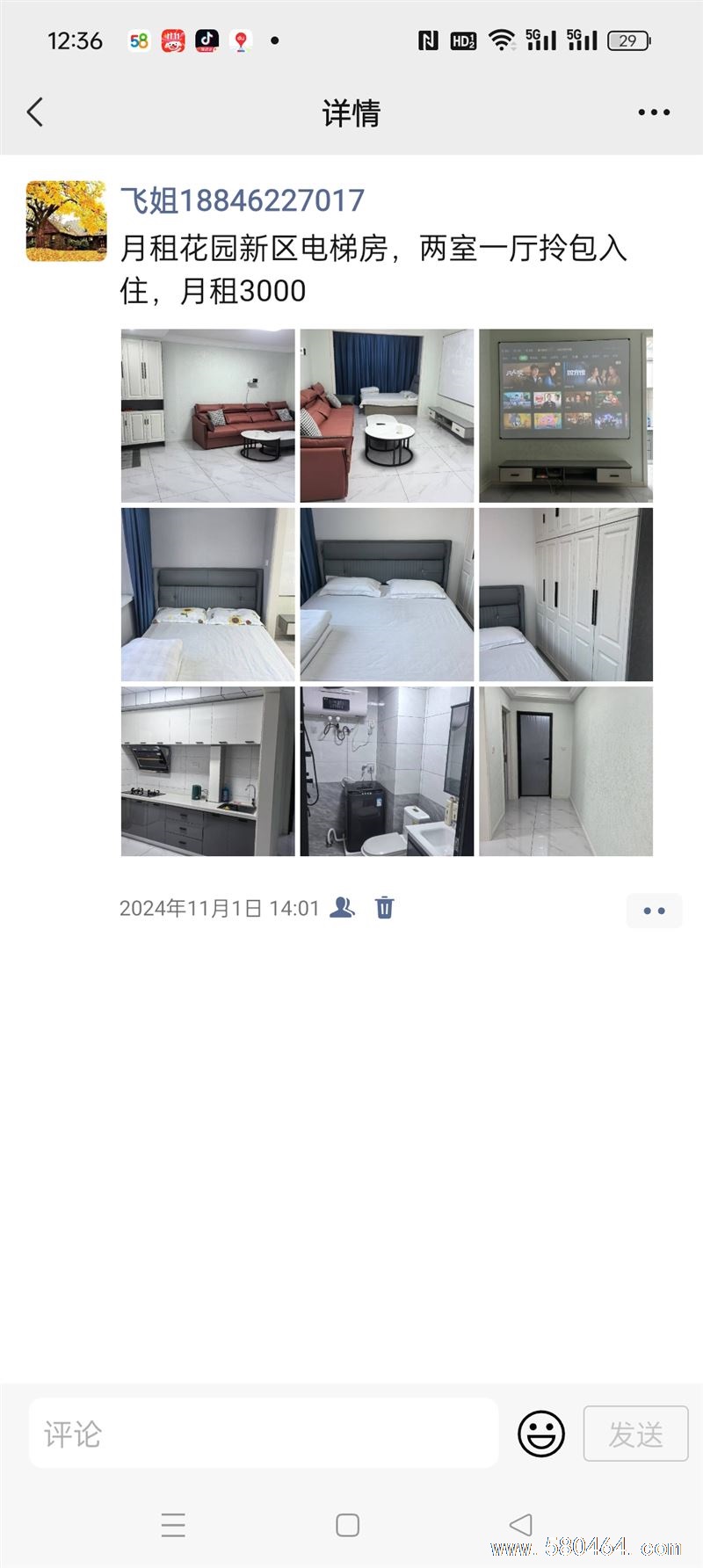This screenshot has height=1568, width=703.
Task: View the hallway door photo
Action: [566, 772]
